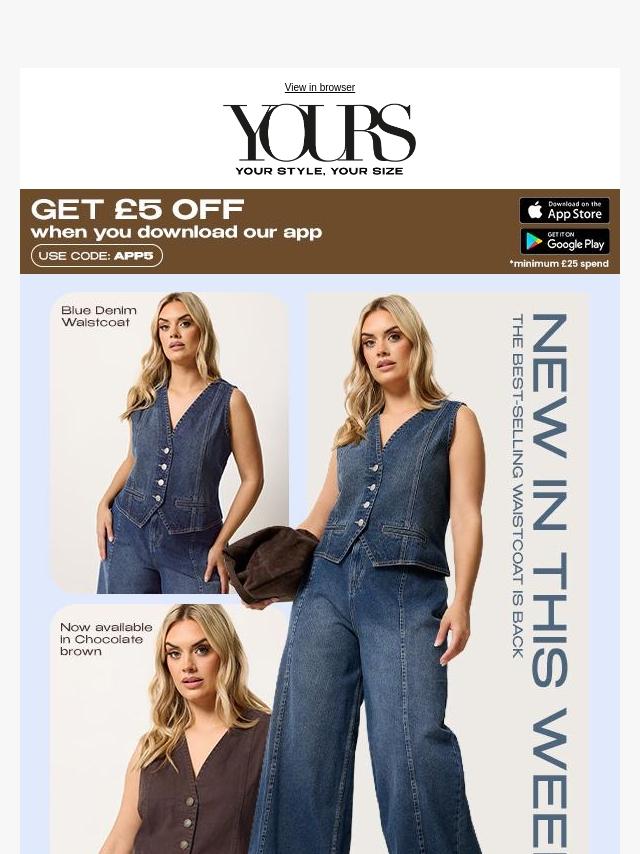Tap the Download on the App Store badge
Image resolution: width=640 pixels, height=854 pixels.
point(564,210)
